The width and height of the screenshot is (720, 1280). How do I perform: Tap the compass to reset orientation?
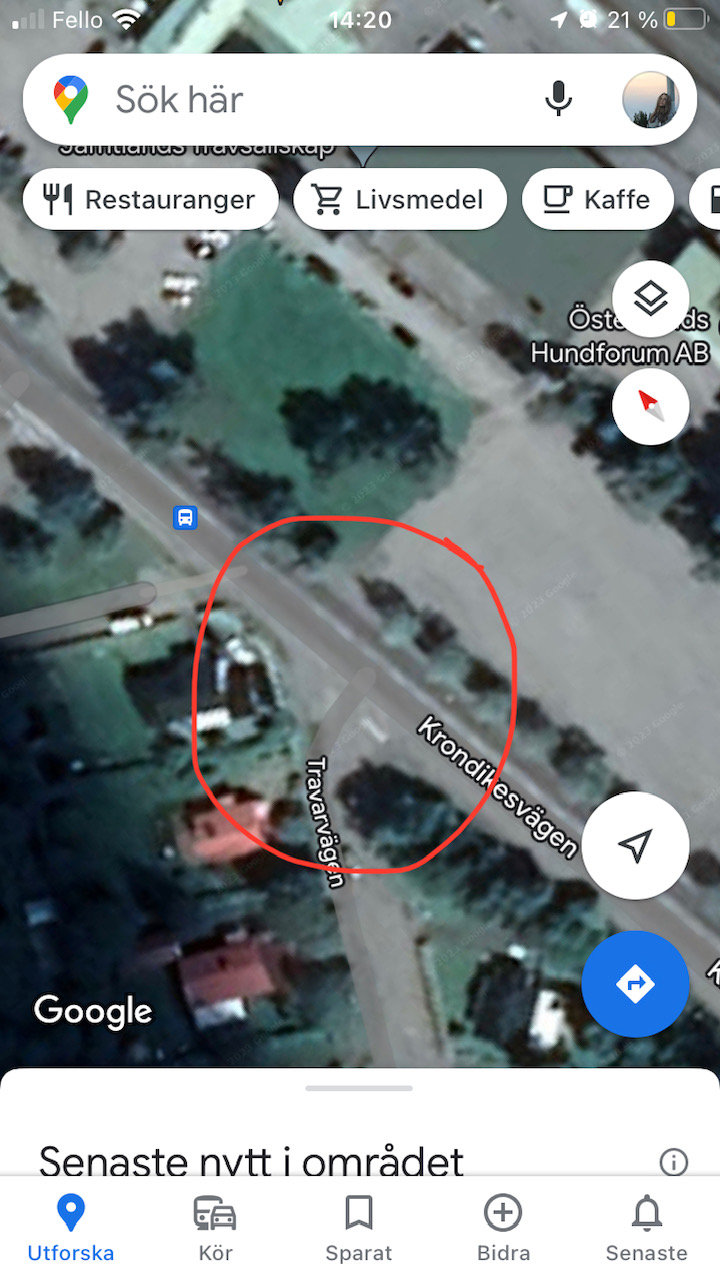click(651, 406)
